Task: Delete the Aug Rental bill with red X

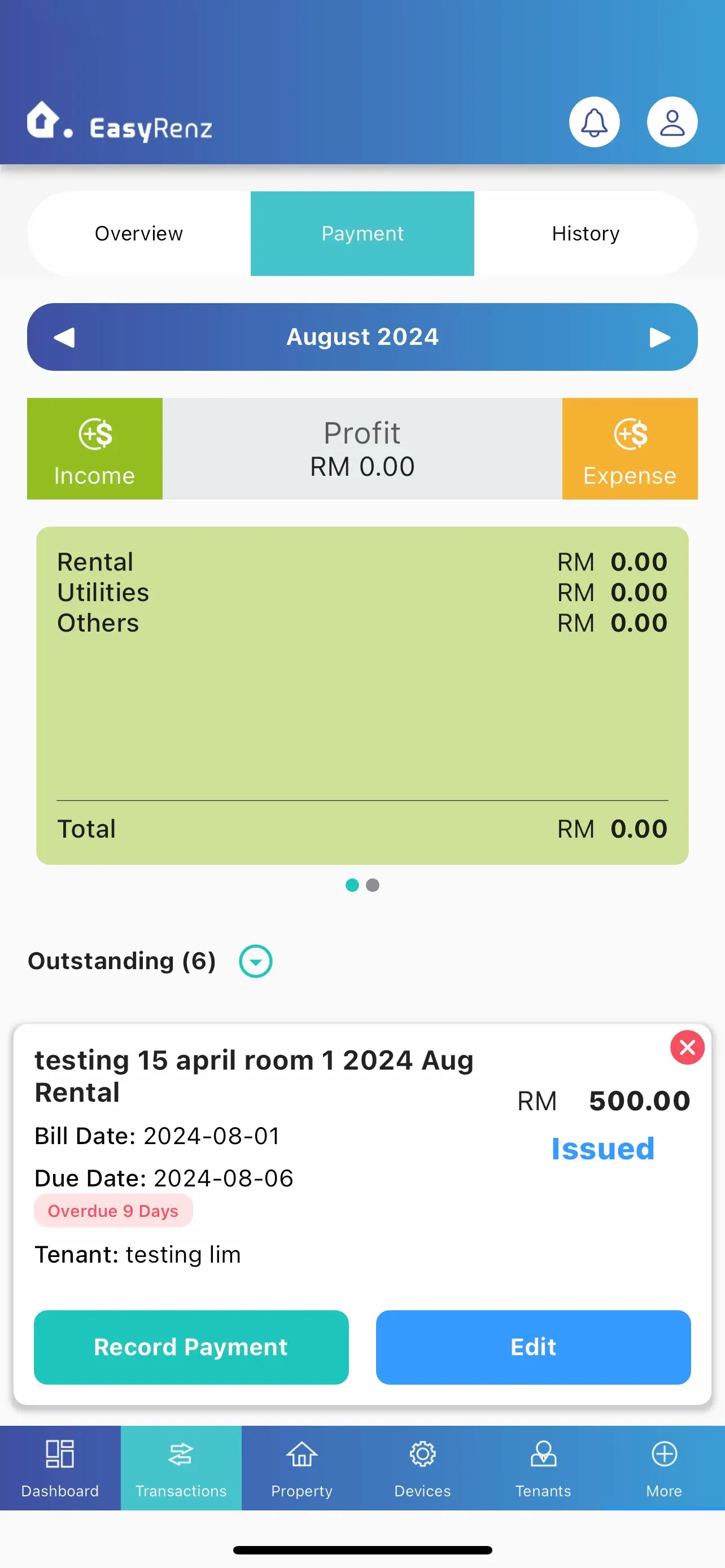Action: pyautogui.click(x=687, y=1048)
